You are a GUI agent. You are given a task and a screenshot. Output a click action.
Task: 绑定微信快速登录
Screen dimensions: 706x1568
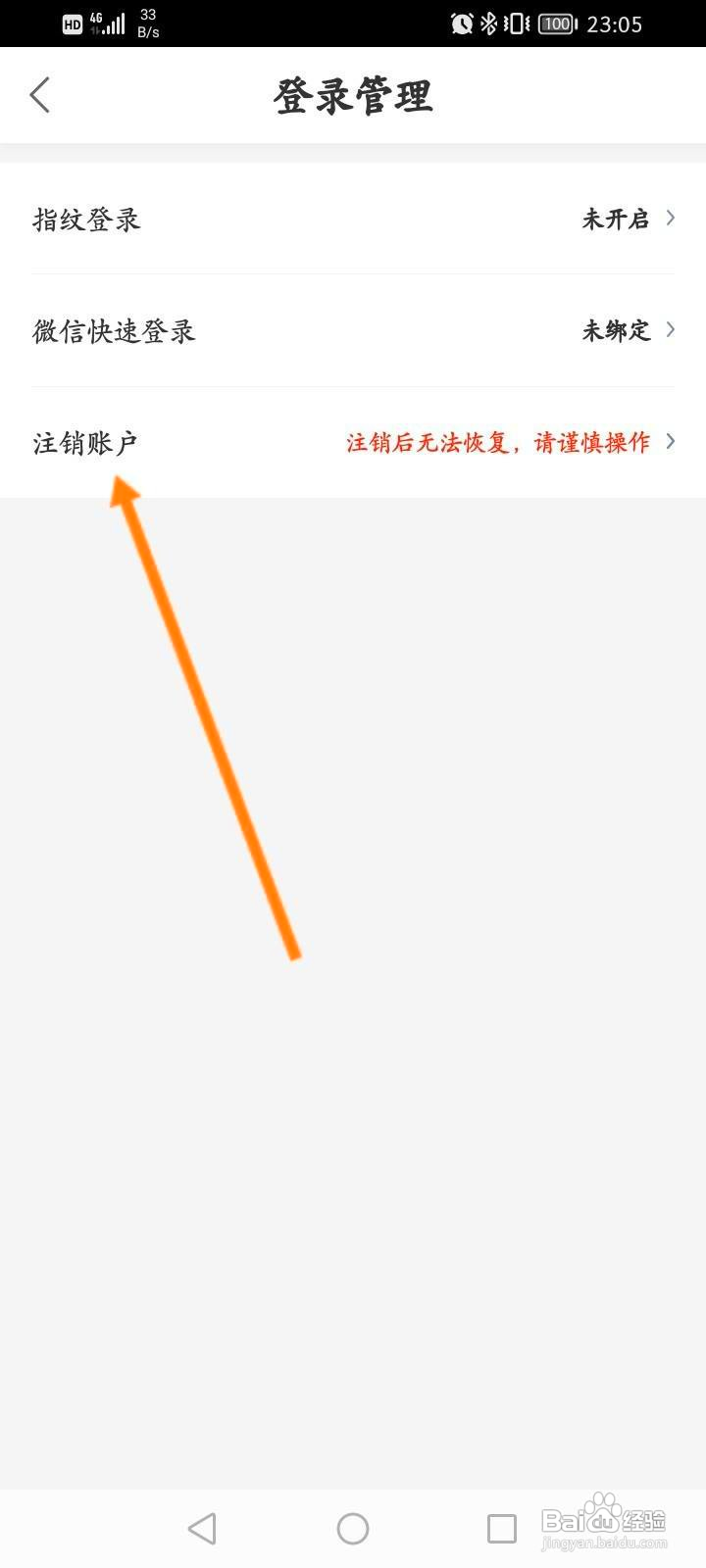[113, 331]
